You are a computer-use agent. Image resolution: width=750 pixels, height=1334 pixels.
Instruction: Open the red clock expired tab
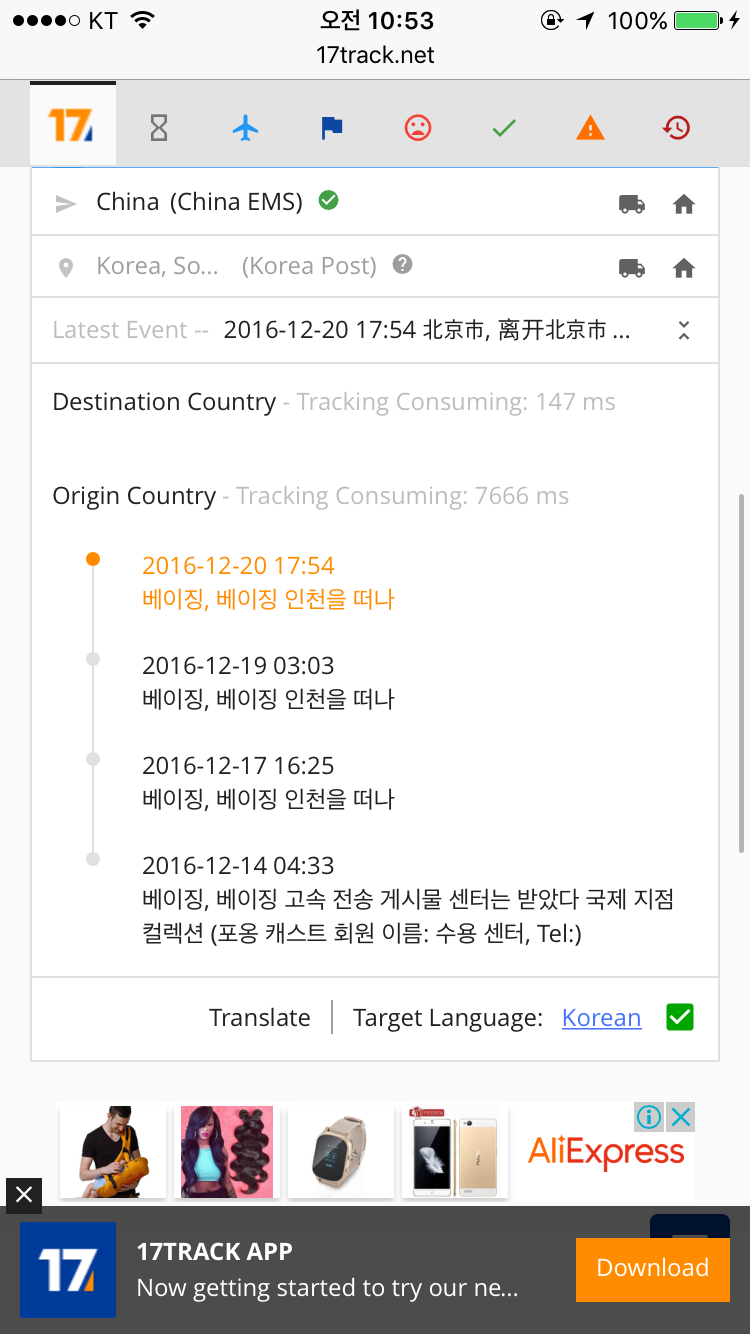tap(677, 127)
